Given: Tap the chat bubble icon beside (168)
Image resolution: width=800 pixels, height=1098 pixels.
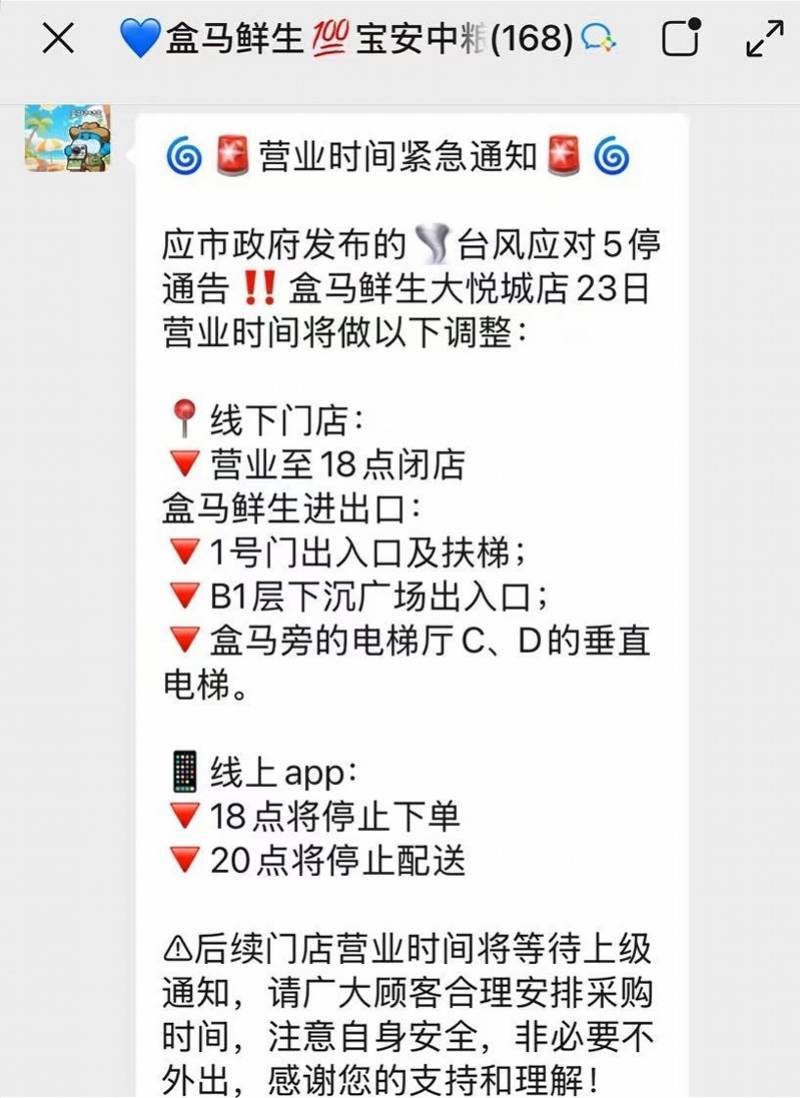Looking at the screenshot, I should pyautogui.click(x=599, y=39).
